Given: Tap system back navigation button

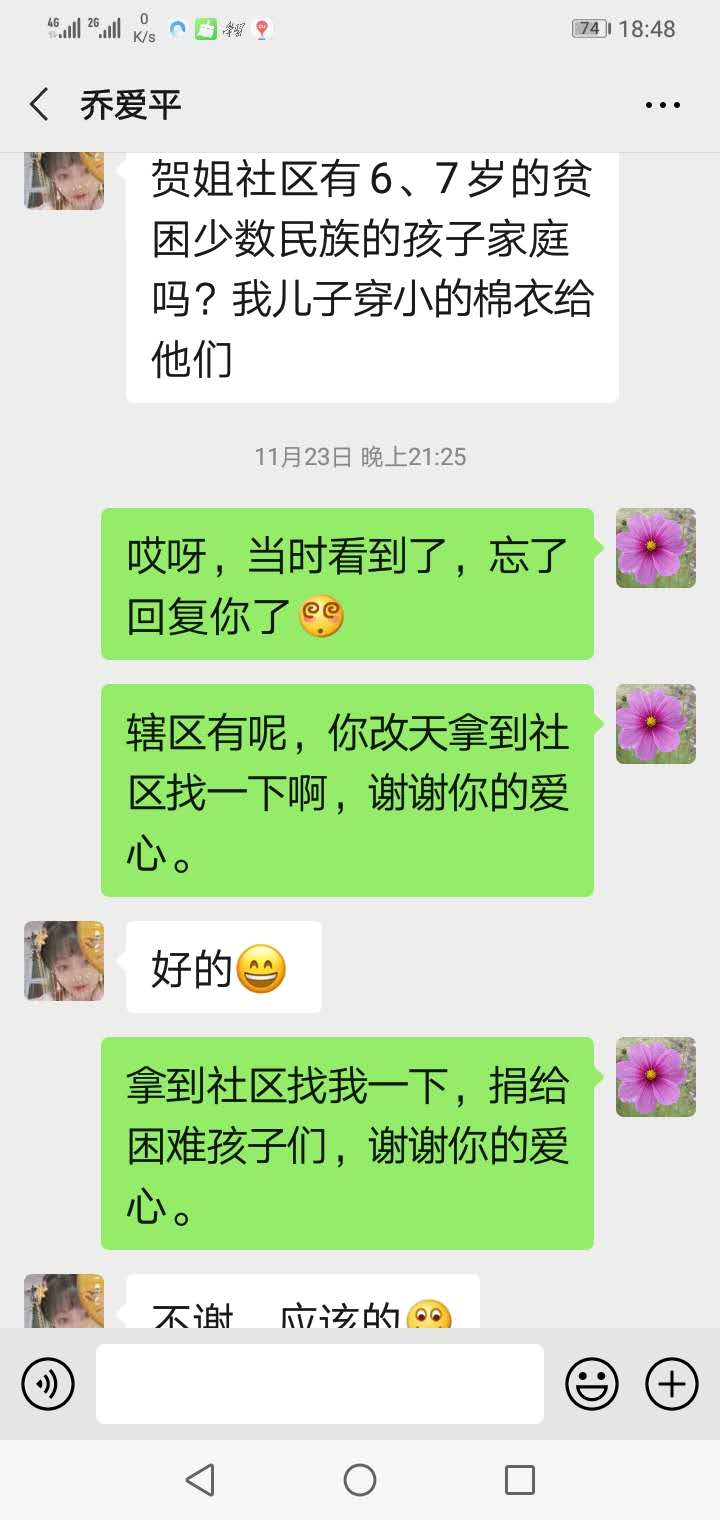Looking at the screenshot, I should tap(200, 1479).
